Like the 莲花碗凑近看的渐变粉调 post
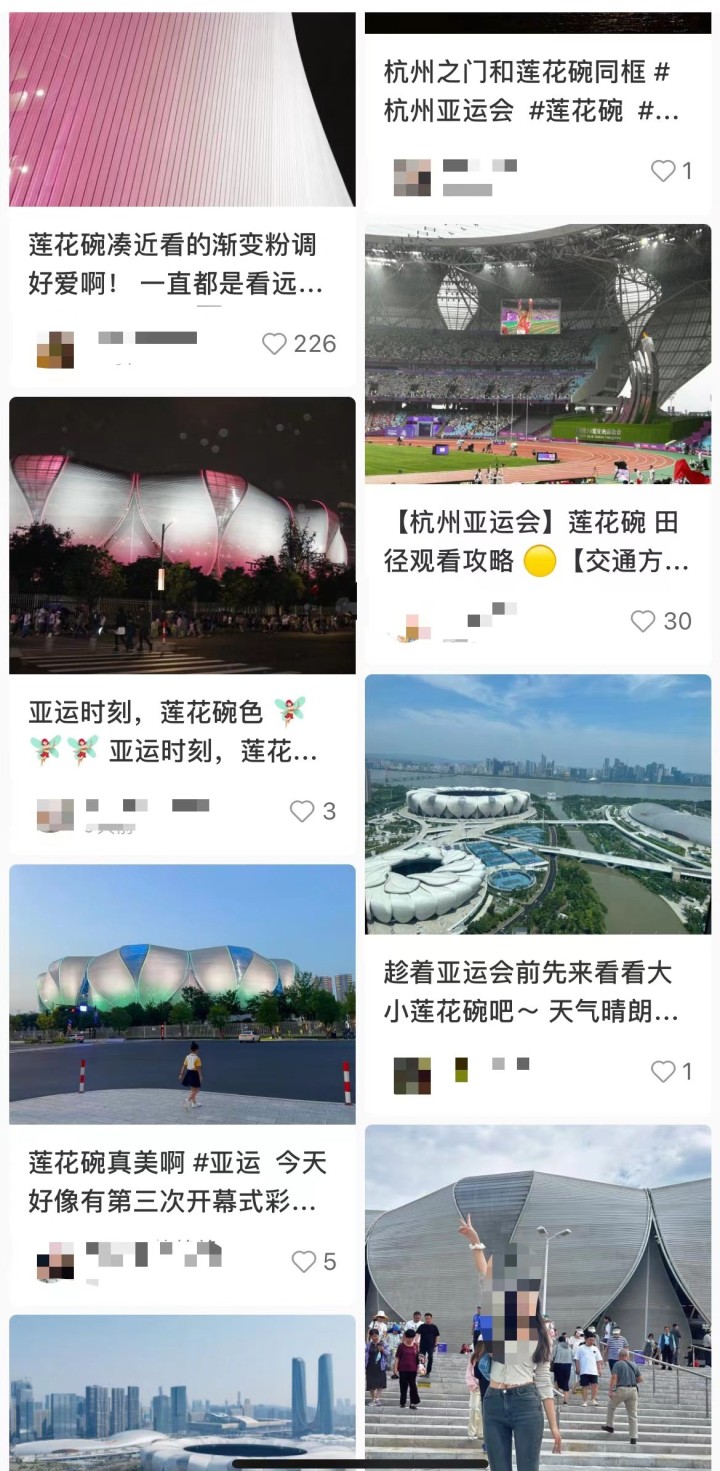The height and width of the screenshot is (1471, 720). [x=275, y=344]
